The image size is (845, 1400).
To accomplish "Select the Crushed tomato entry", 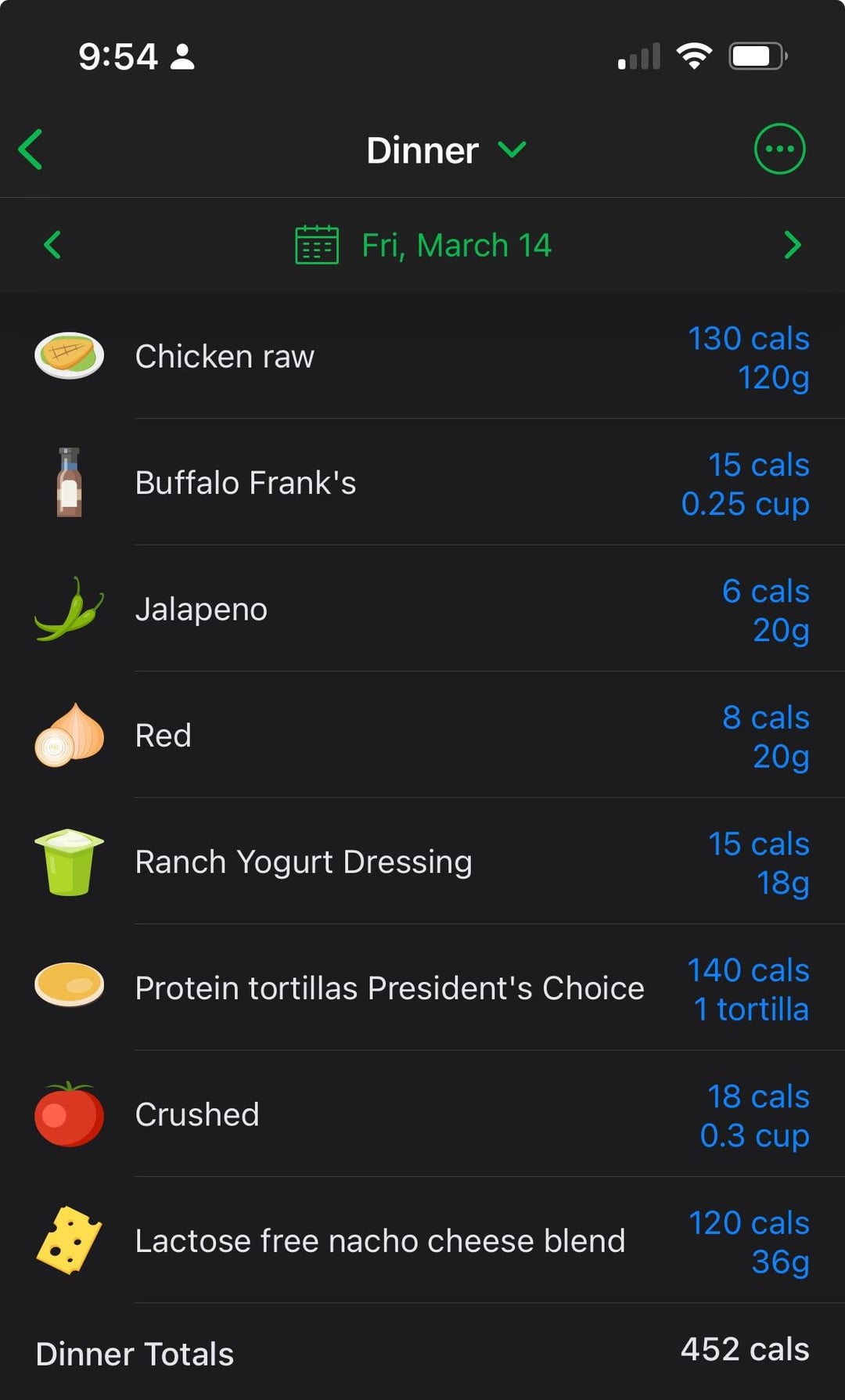I will [x=422, y=1114].
